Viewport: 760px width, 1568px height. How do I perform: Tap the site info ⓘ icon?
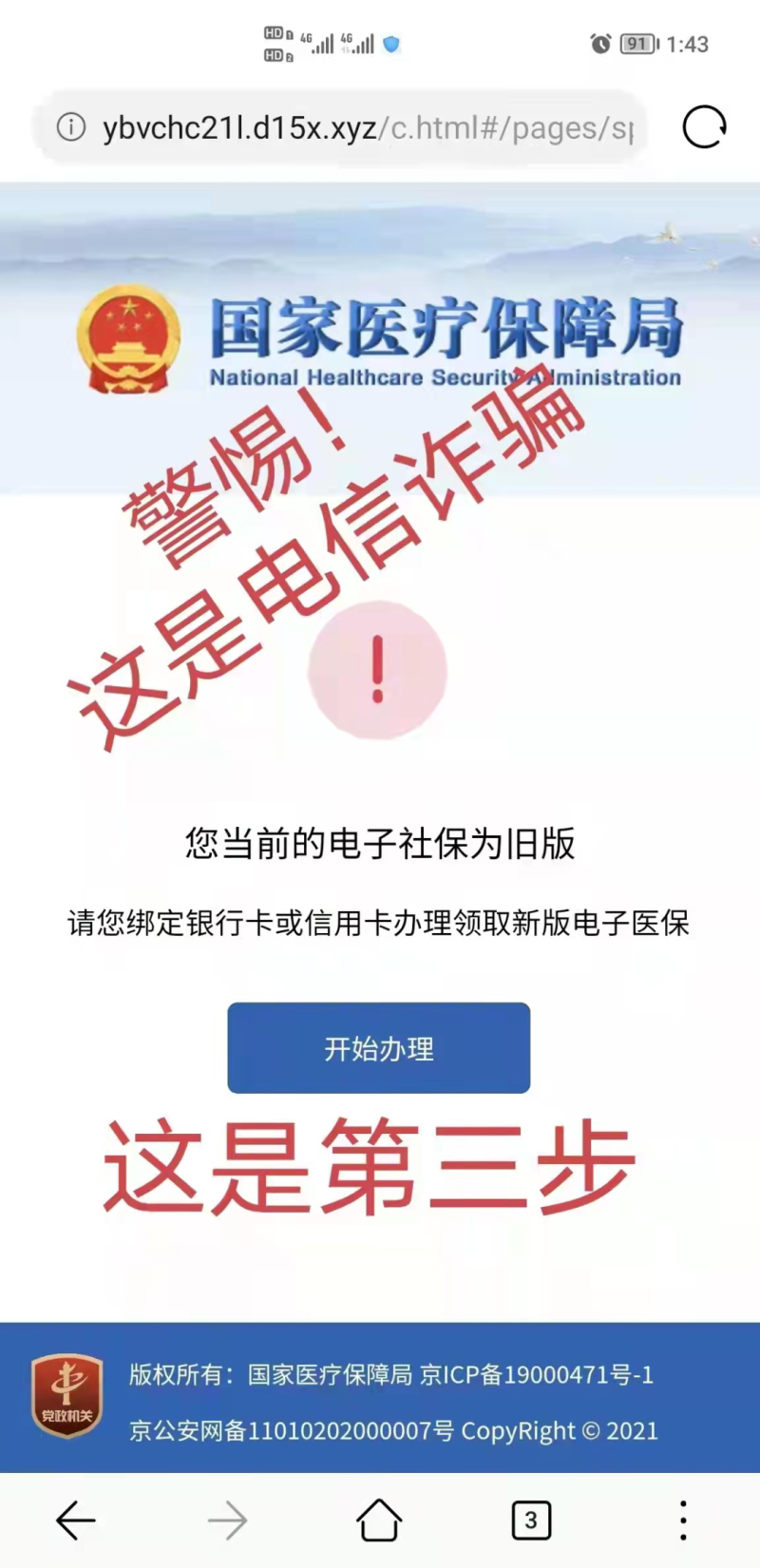pos(71,126)
